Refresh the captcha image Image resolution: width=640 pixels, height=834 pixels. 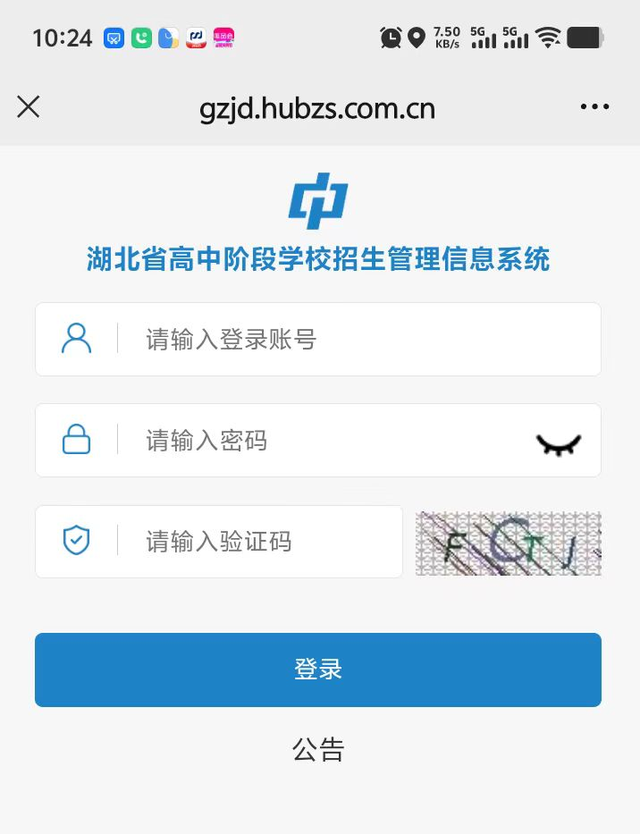[508, 543]
